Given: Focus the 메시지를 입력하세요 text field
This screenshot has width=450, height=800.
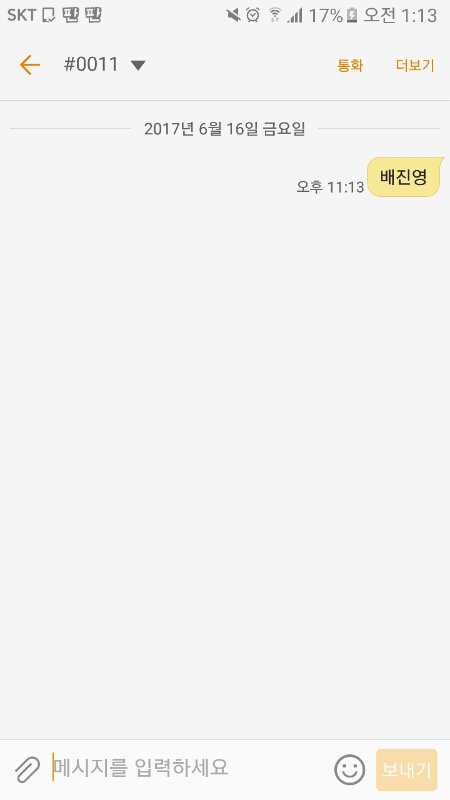Looking at the screenshot, I should pyautogui.click(x=189, y=768).
